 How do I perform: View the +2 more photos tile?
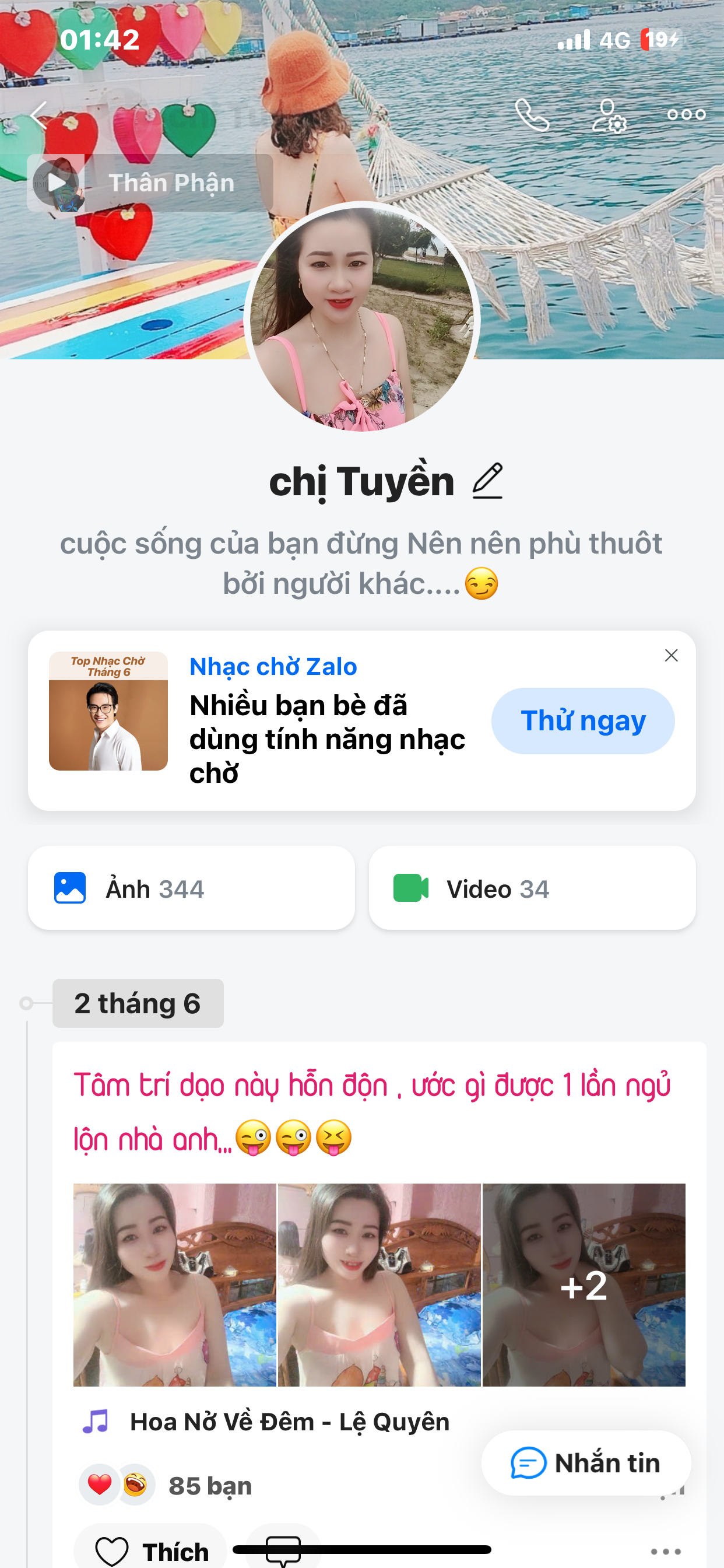click(584, 1284)
